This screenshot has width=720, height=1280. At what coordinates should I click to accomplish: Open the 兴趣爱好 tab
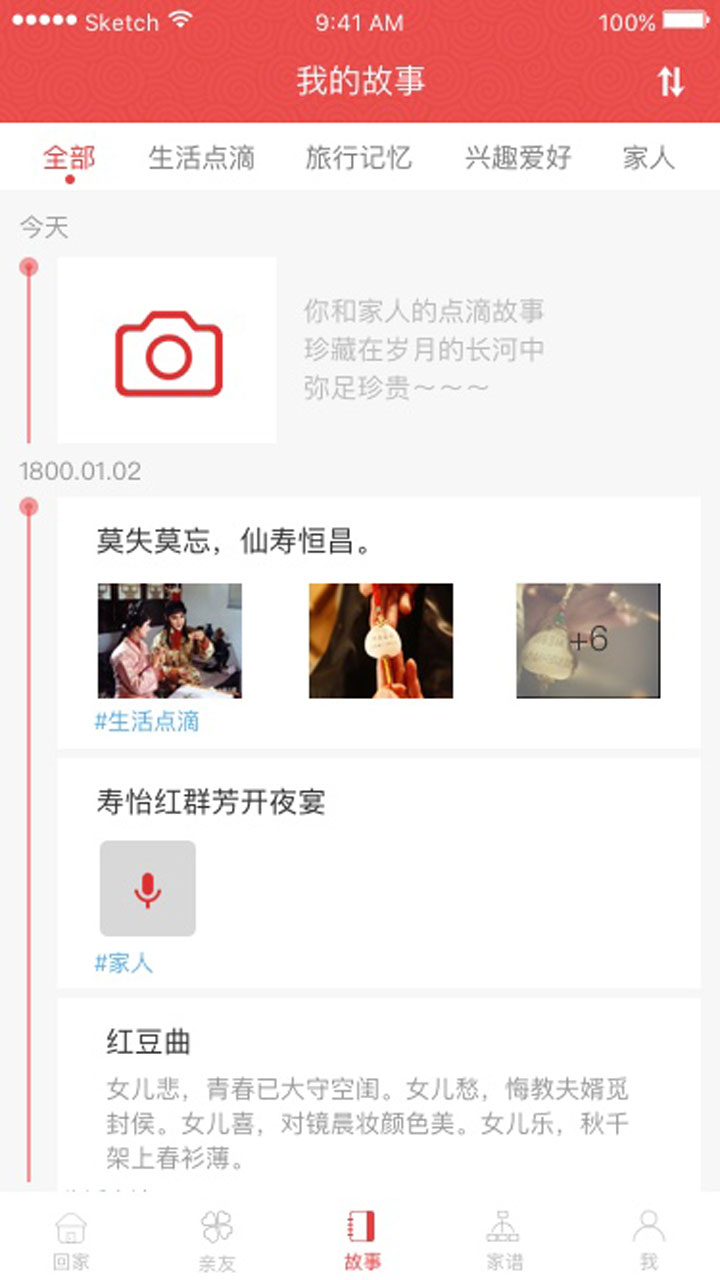click(x=518, y=157)
